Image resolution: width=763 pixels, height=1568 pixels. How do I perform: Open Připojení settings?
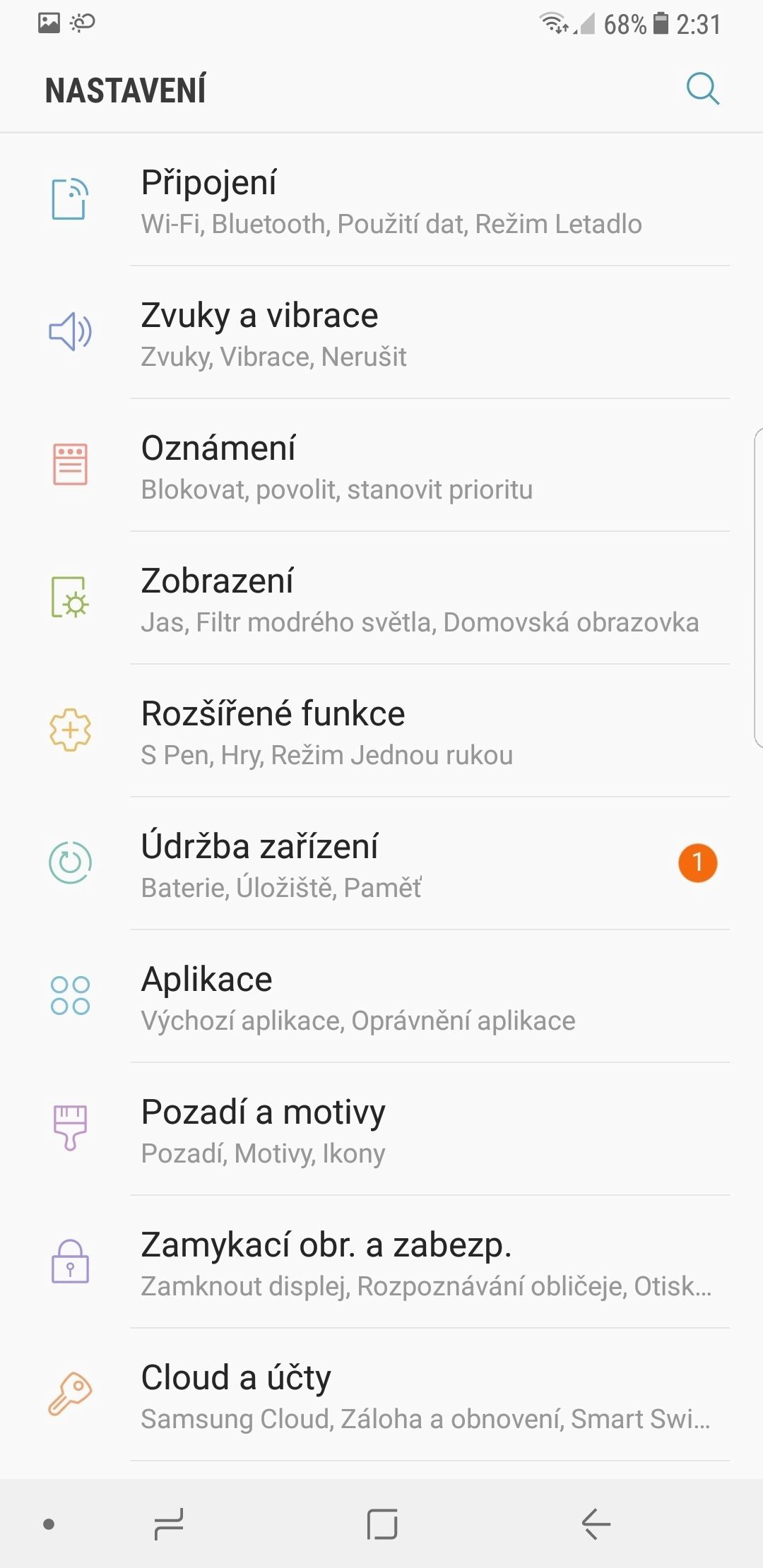pyautogui.click(x=381, y=200)
